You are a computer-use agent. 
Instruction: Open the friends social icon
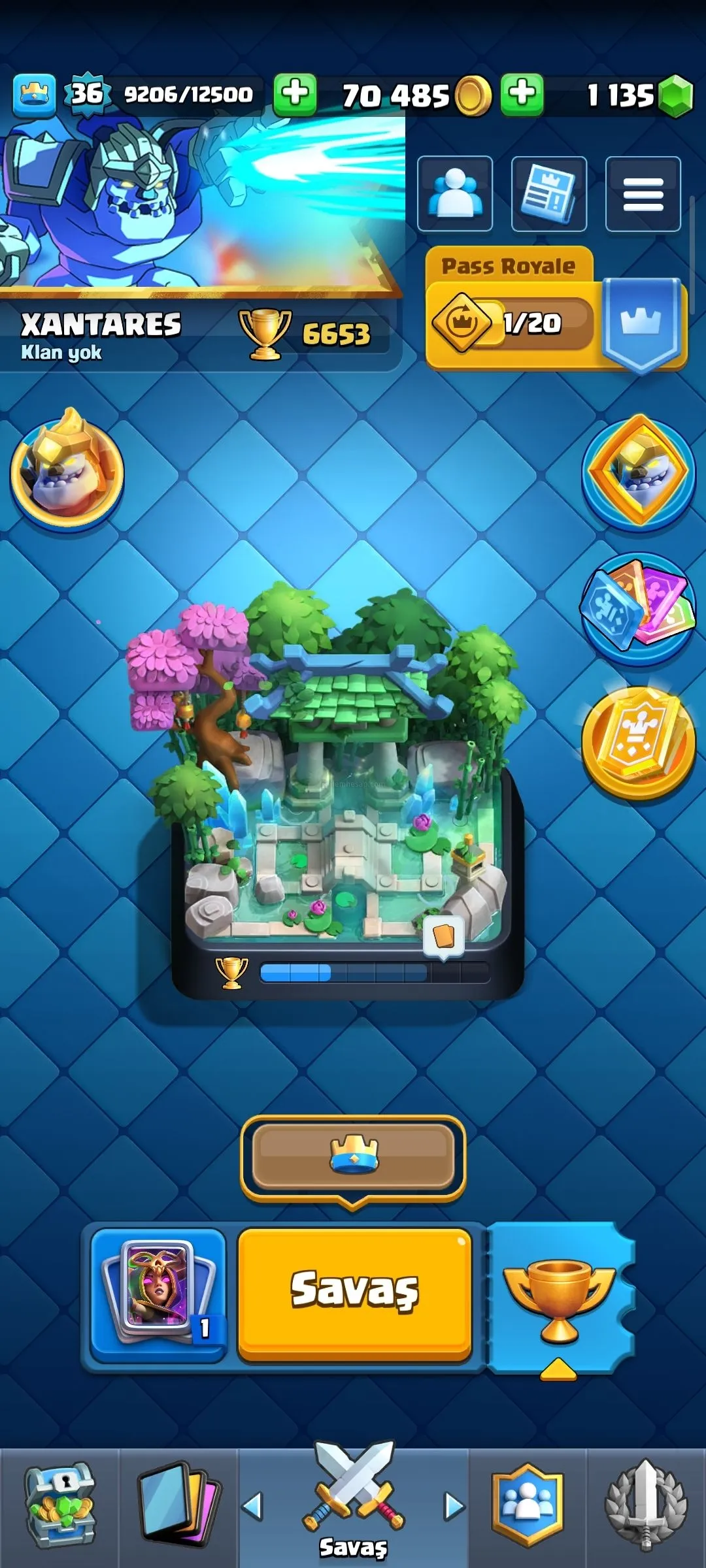tap(455, 193)
